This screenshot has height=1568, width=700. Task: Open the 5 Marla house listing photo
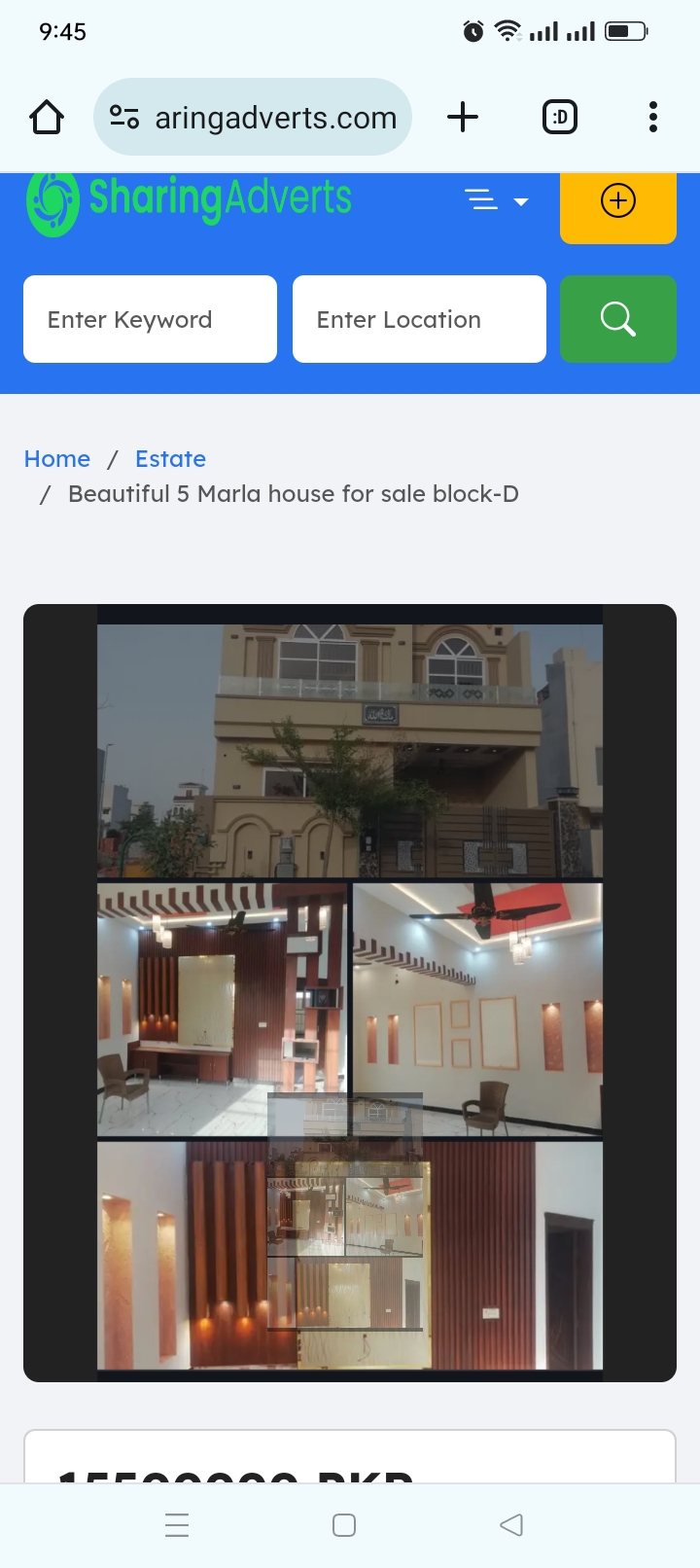tap(350, 992)
